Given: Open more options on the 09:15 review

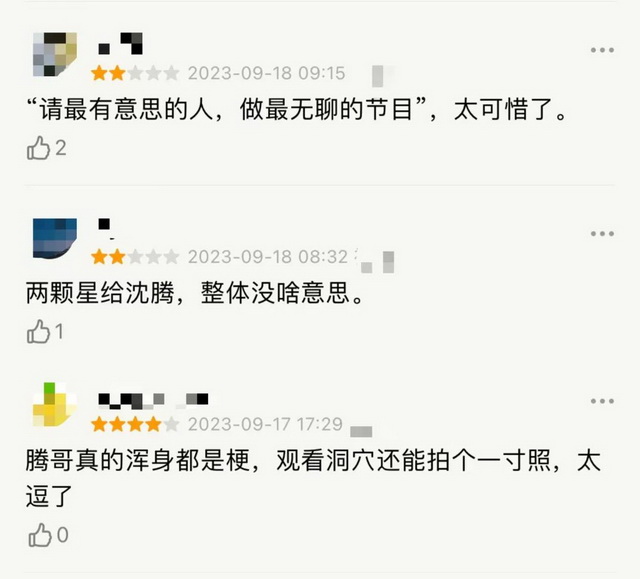Looking at the screenshot, I should 602,50.
